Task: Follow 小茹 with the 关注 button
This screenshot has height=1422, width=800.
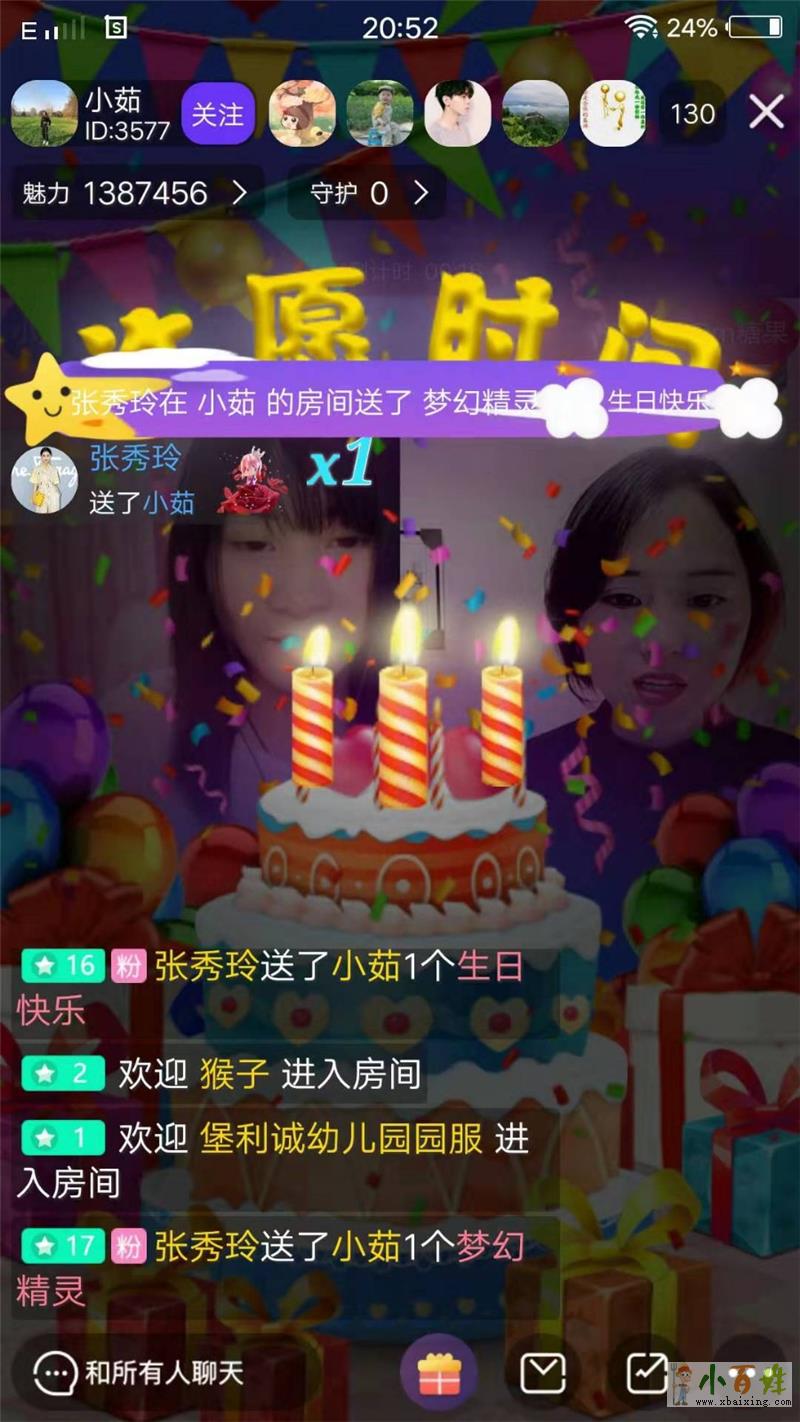Action: [x=217, y=114]
